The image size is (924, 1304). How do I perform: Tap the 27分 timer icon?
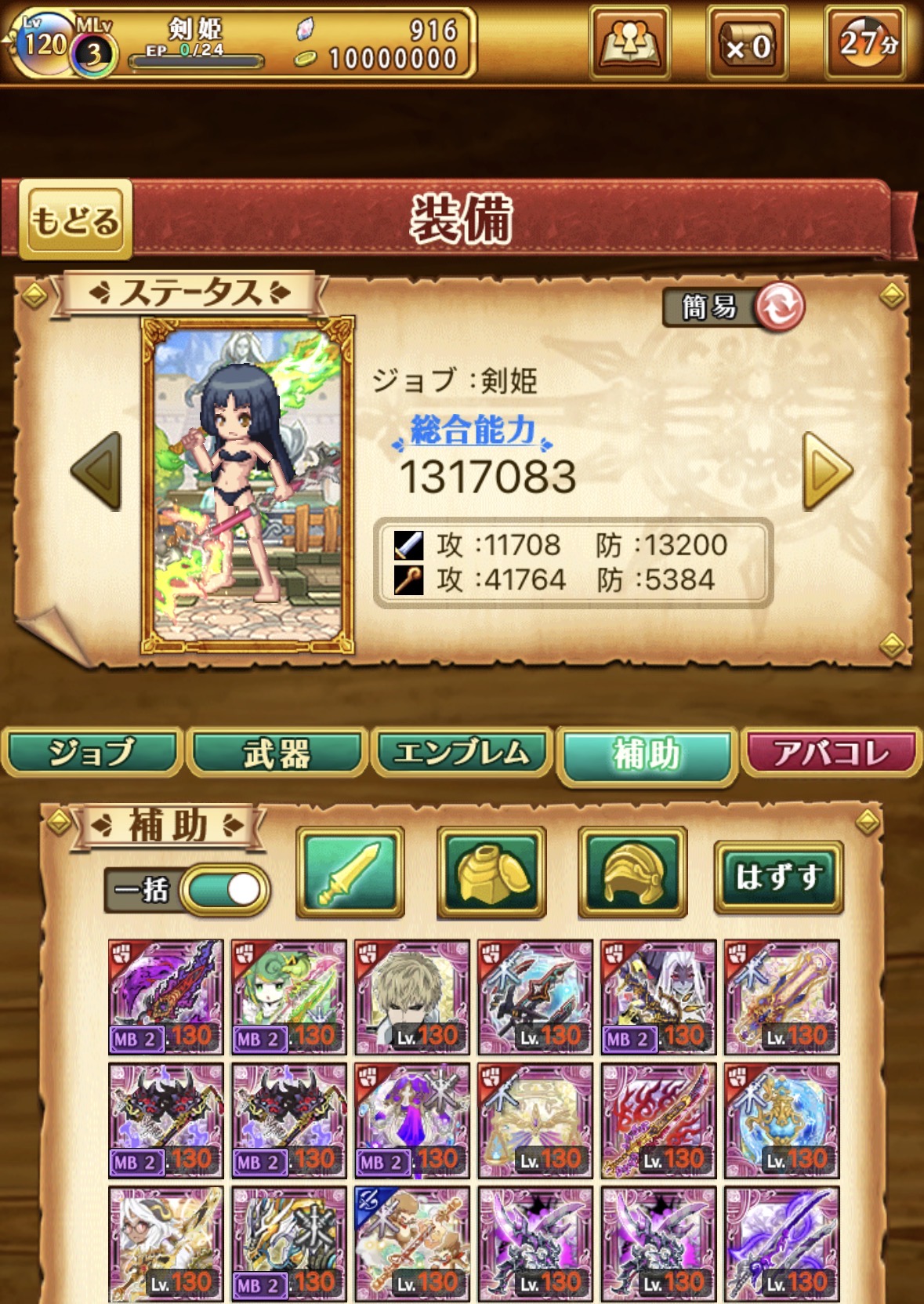click(866, 43)
